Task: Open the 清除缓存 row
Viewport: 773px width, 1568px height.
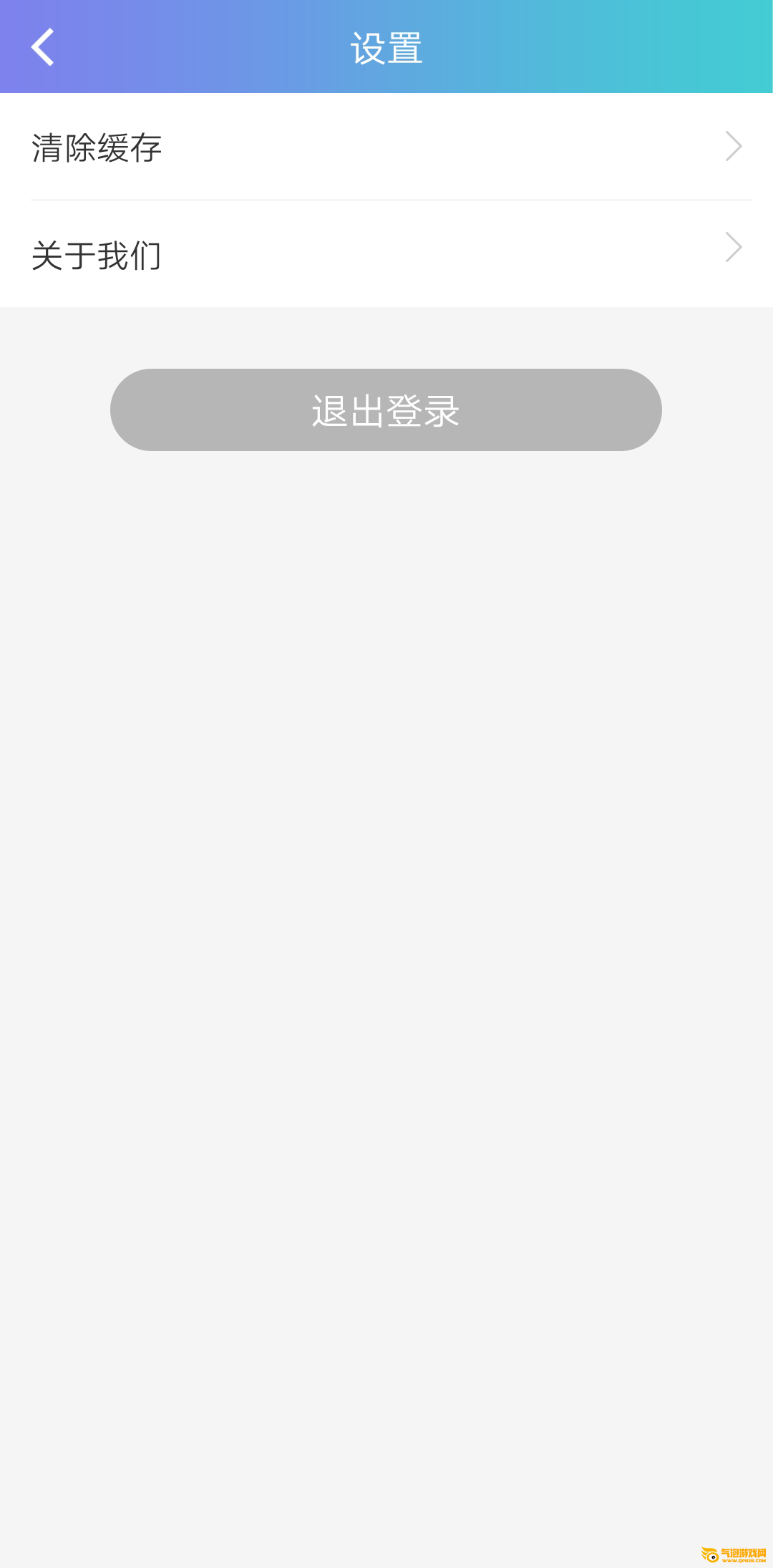Action: tap(386, 147)
